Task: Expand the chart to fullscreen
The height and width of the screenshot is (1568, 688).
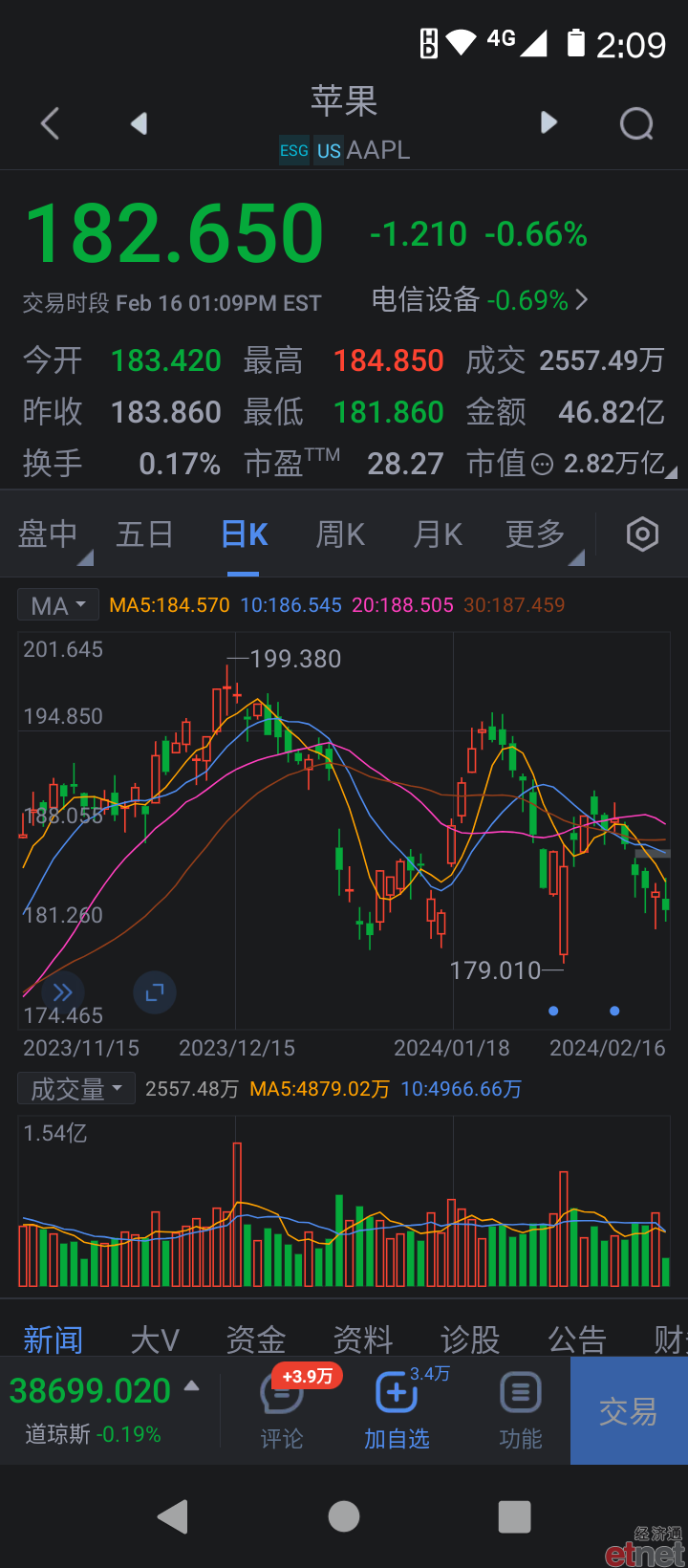Action: click(x=155, y=992)
